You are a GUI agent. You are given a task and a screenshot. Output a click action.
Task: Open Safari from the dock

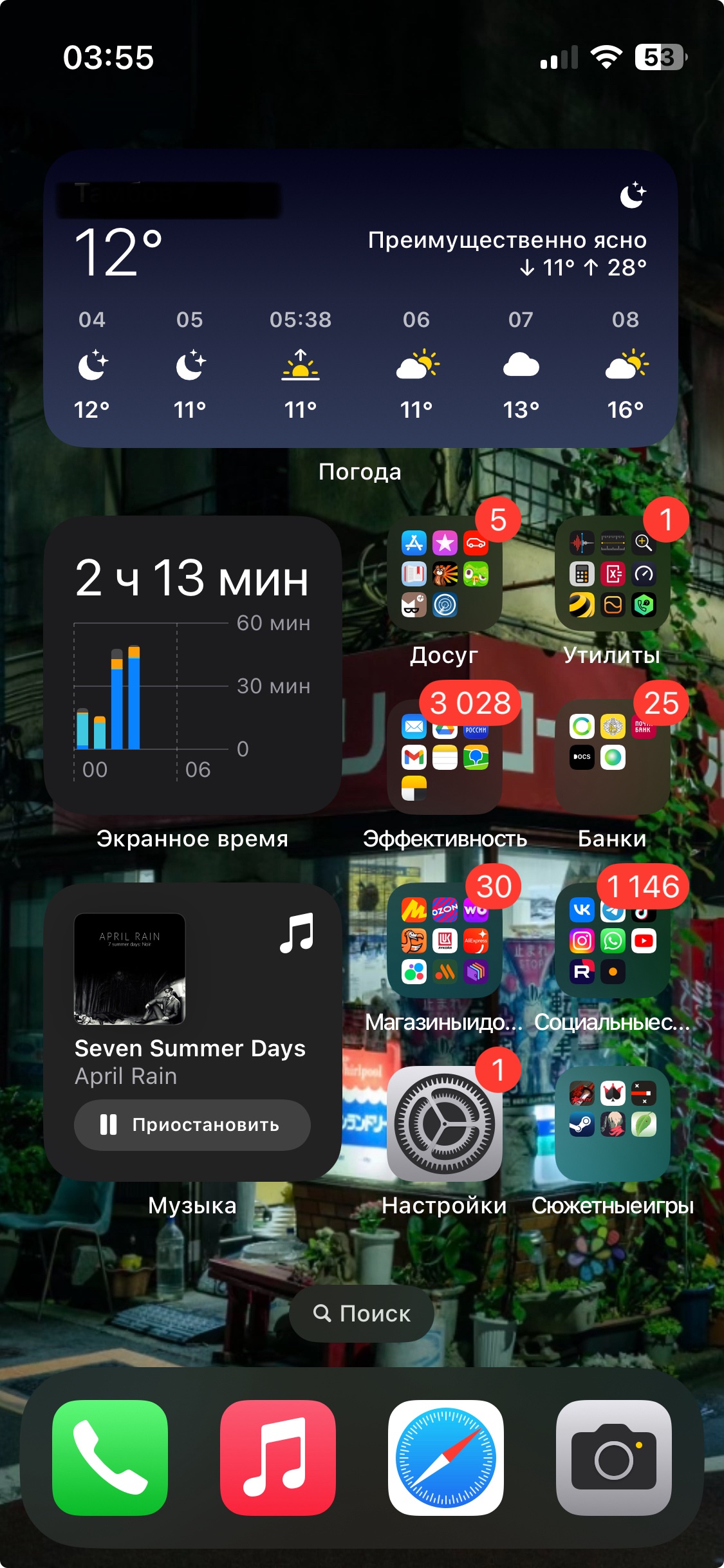click(446, 1458)
